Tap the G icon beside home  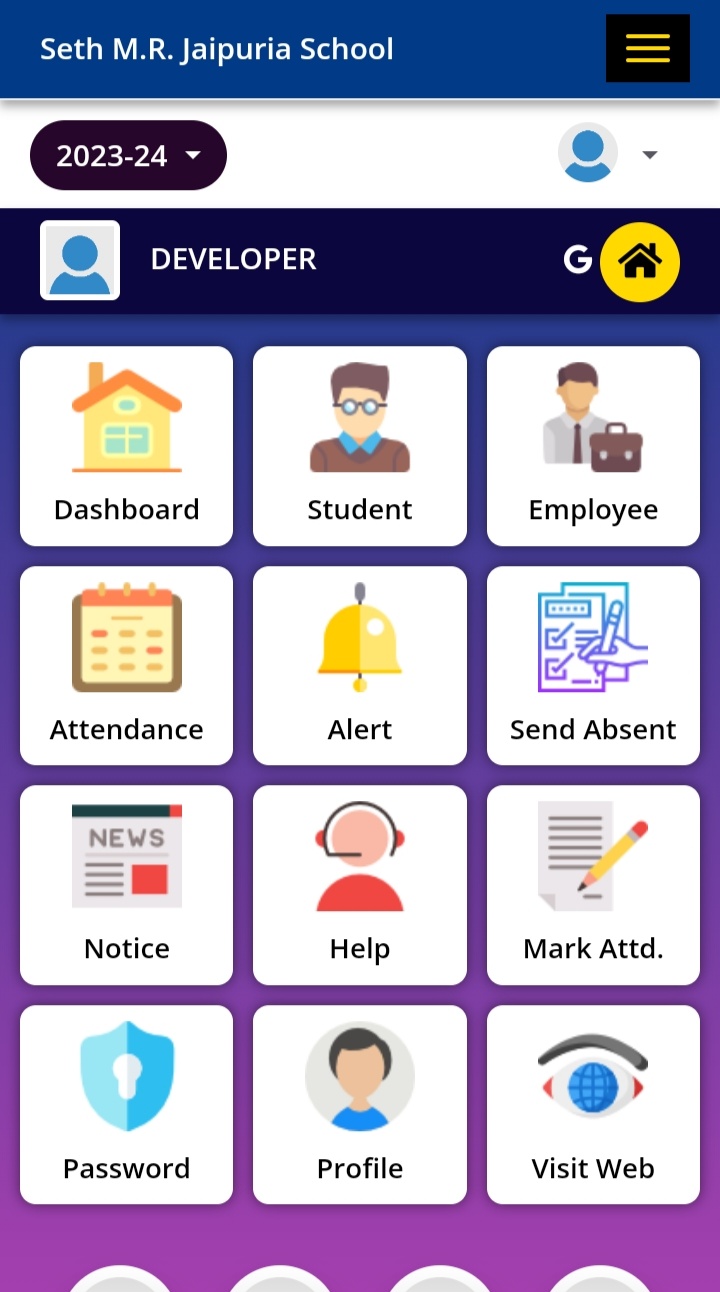coord(577,260)
